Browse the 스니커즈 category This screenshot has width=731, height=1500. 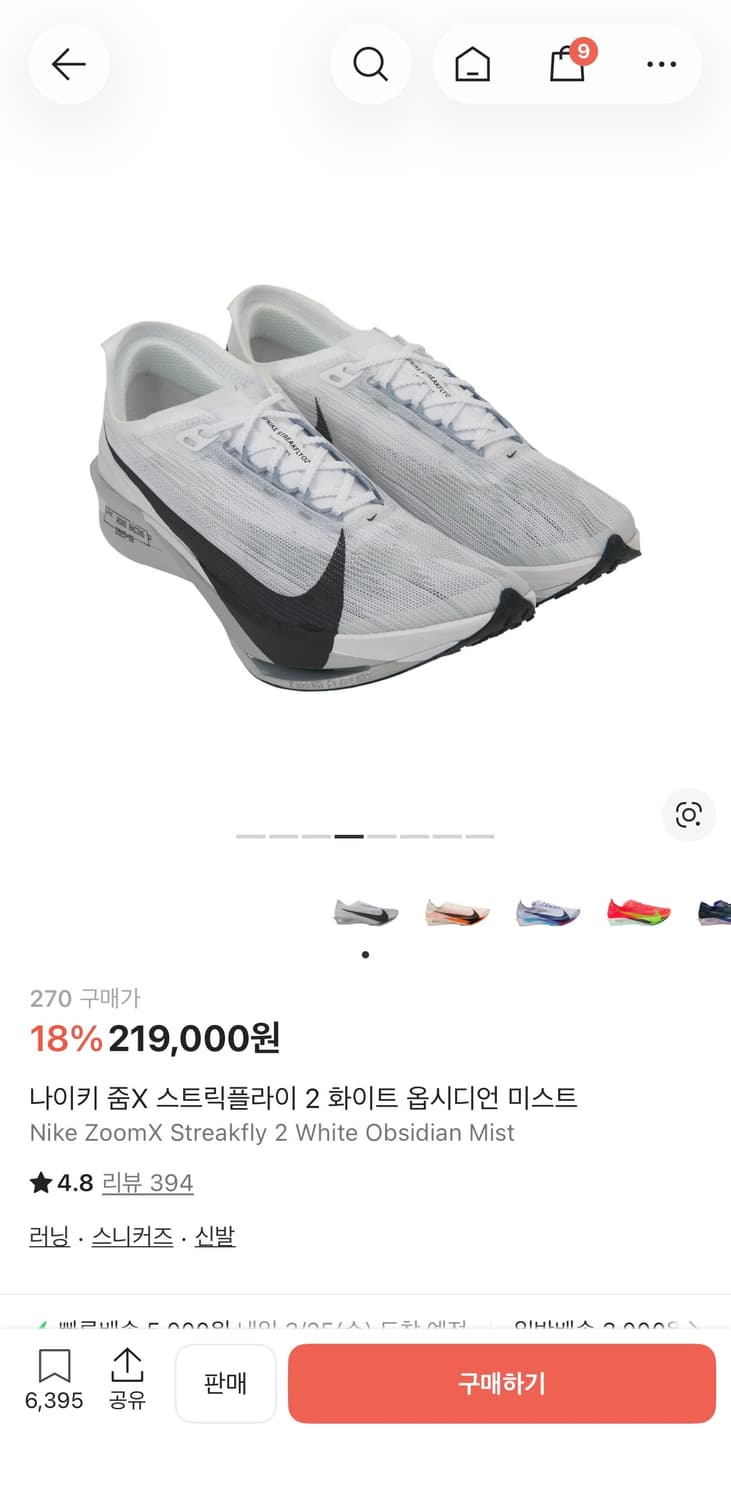[131, 1236]
